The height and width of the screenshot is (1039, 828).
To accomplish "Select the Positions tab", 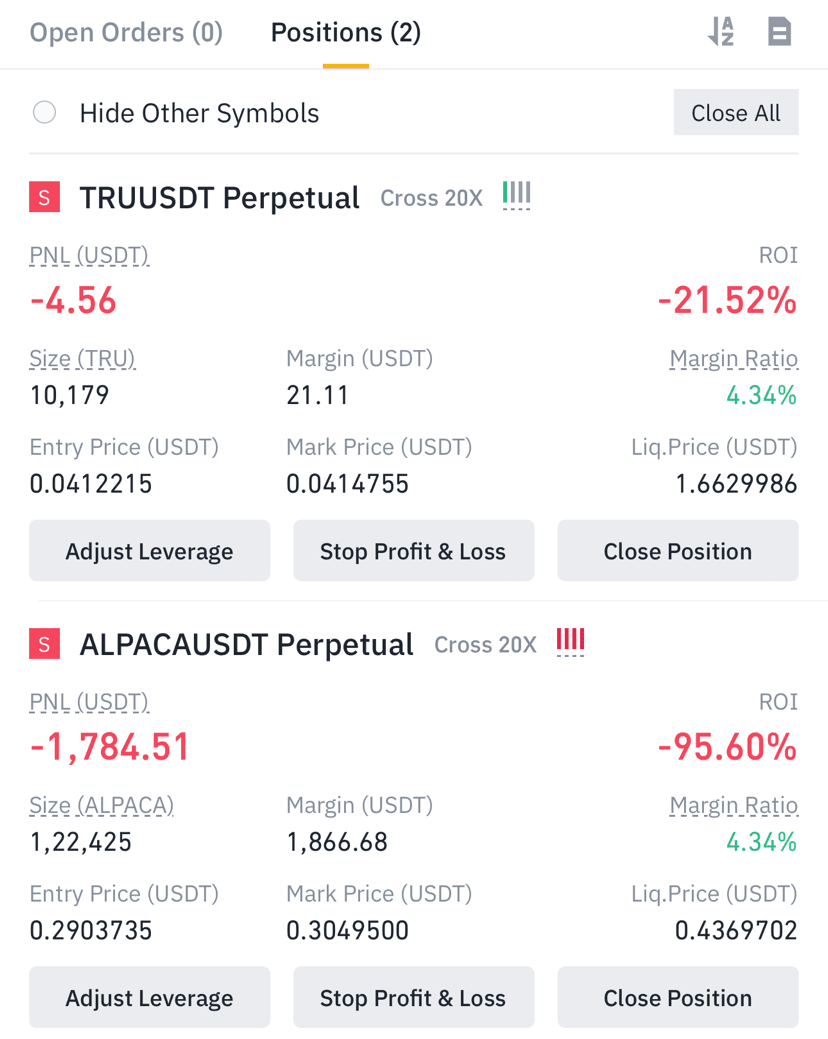I will pyautogui.click(x=346, y=32).
